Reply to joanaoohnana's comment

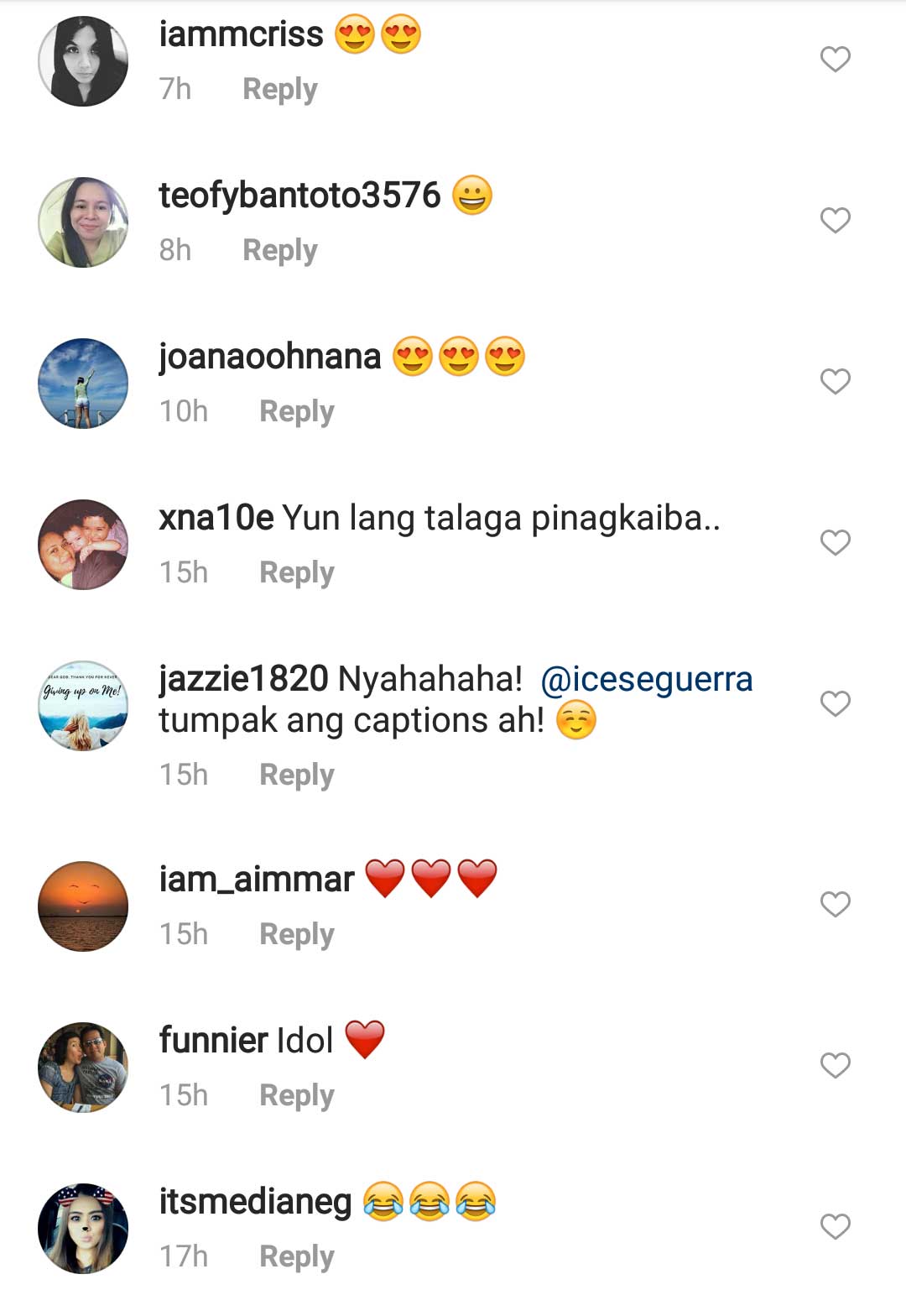click(x=296, y=411)
